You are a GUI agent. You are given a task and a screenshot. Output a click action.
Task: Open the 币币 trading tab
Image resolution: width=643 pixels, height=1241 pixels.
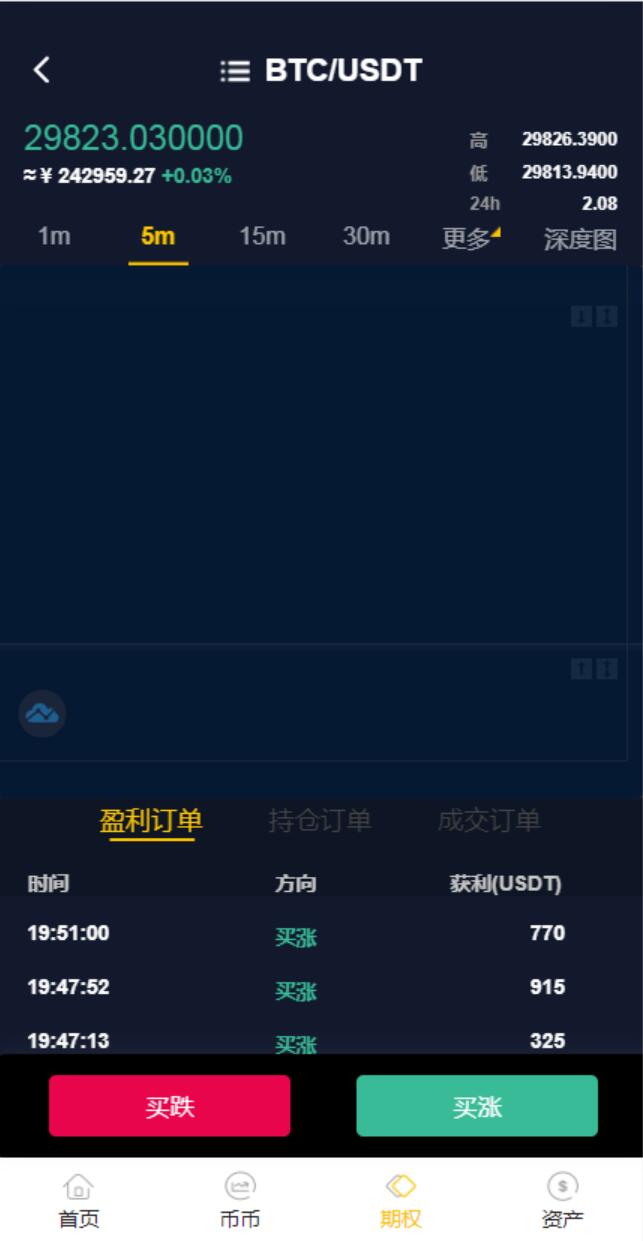pos(240,1201)
